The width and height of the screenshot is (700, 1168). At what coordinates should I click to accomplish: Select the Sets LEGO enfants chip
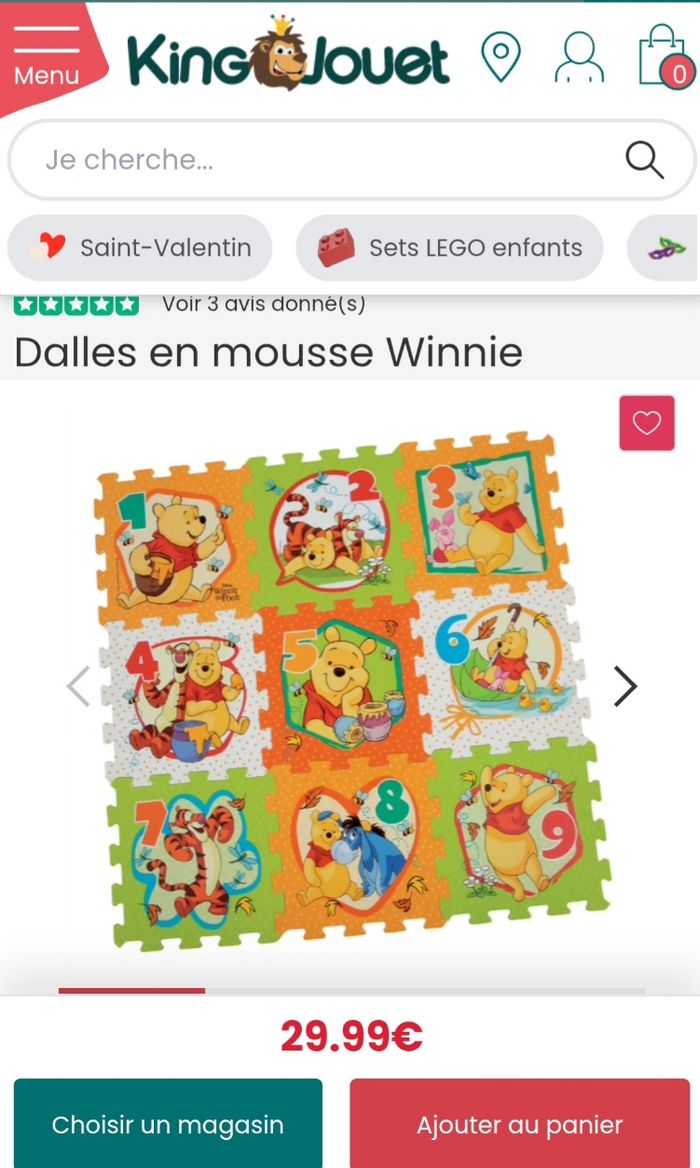[450, 247]
